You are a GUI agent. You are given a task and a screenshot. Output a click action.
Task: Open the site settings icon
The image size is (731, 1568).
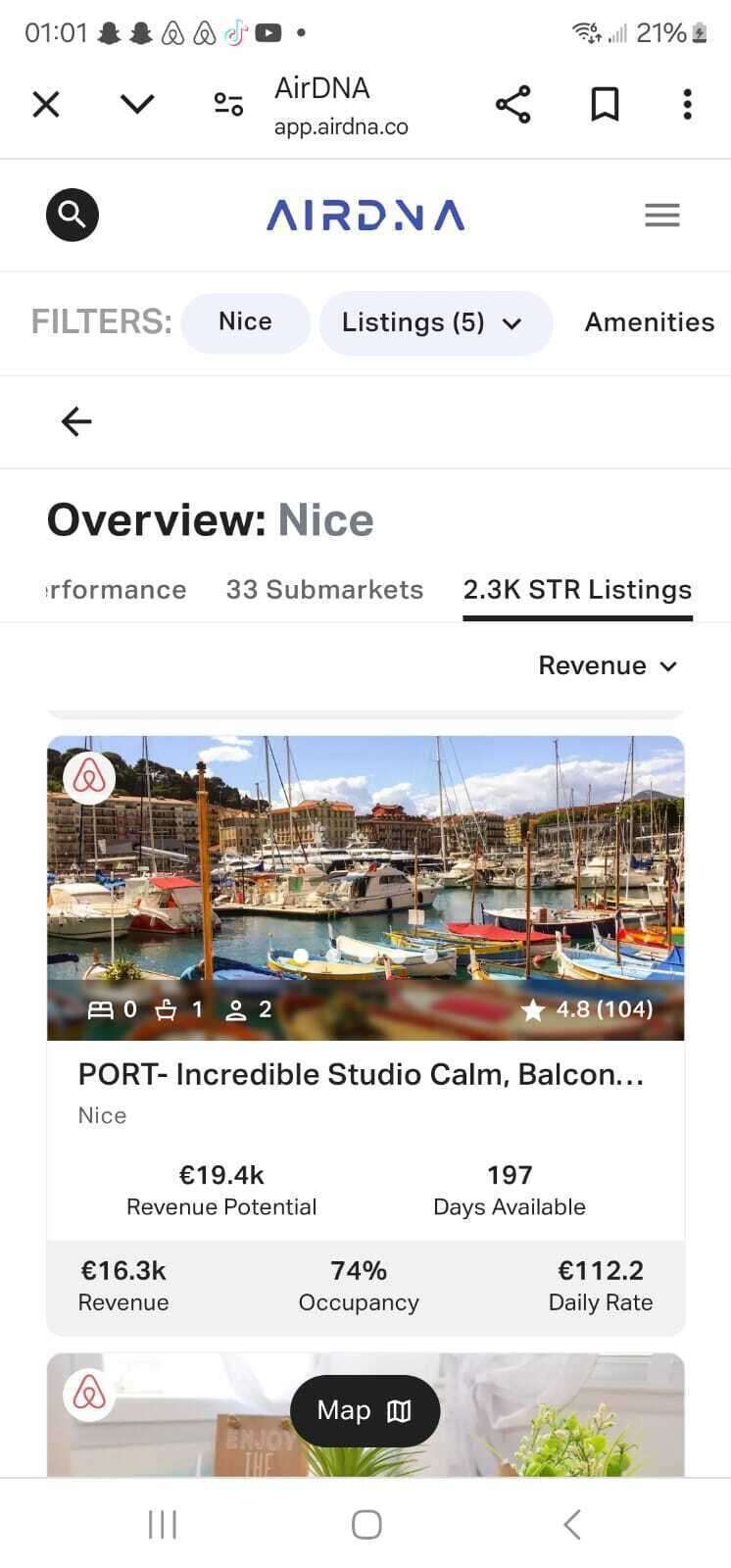[228, 104]
